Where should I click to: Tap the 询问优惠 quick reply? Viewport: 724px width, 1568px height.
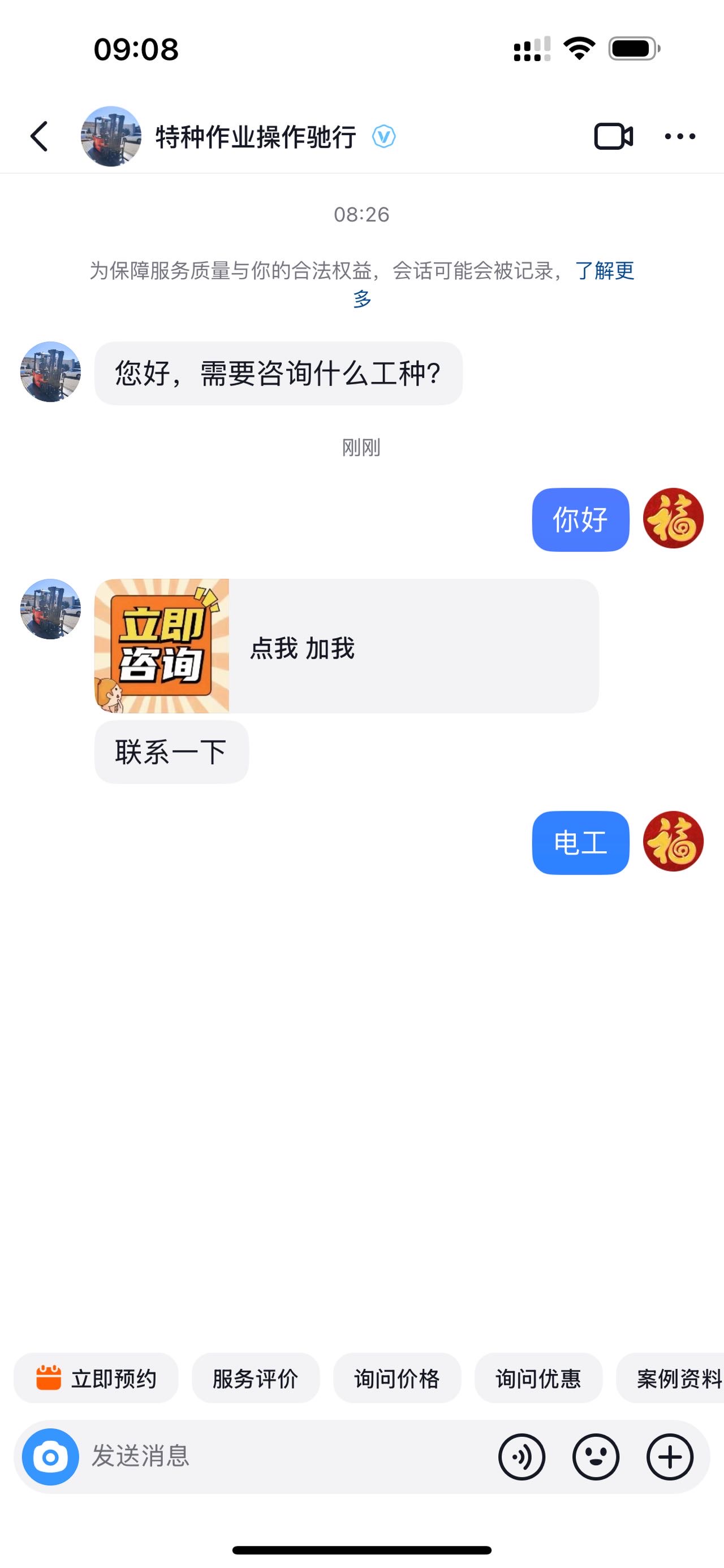point(538,1378)
